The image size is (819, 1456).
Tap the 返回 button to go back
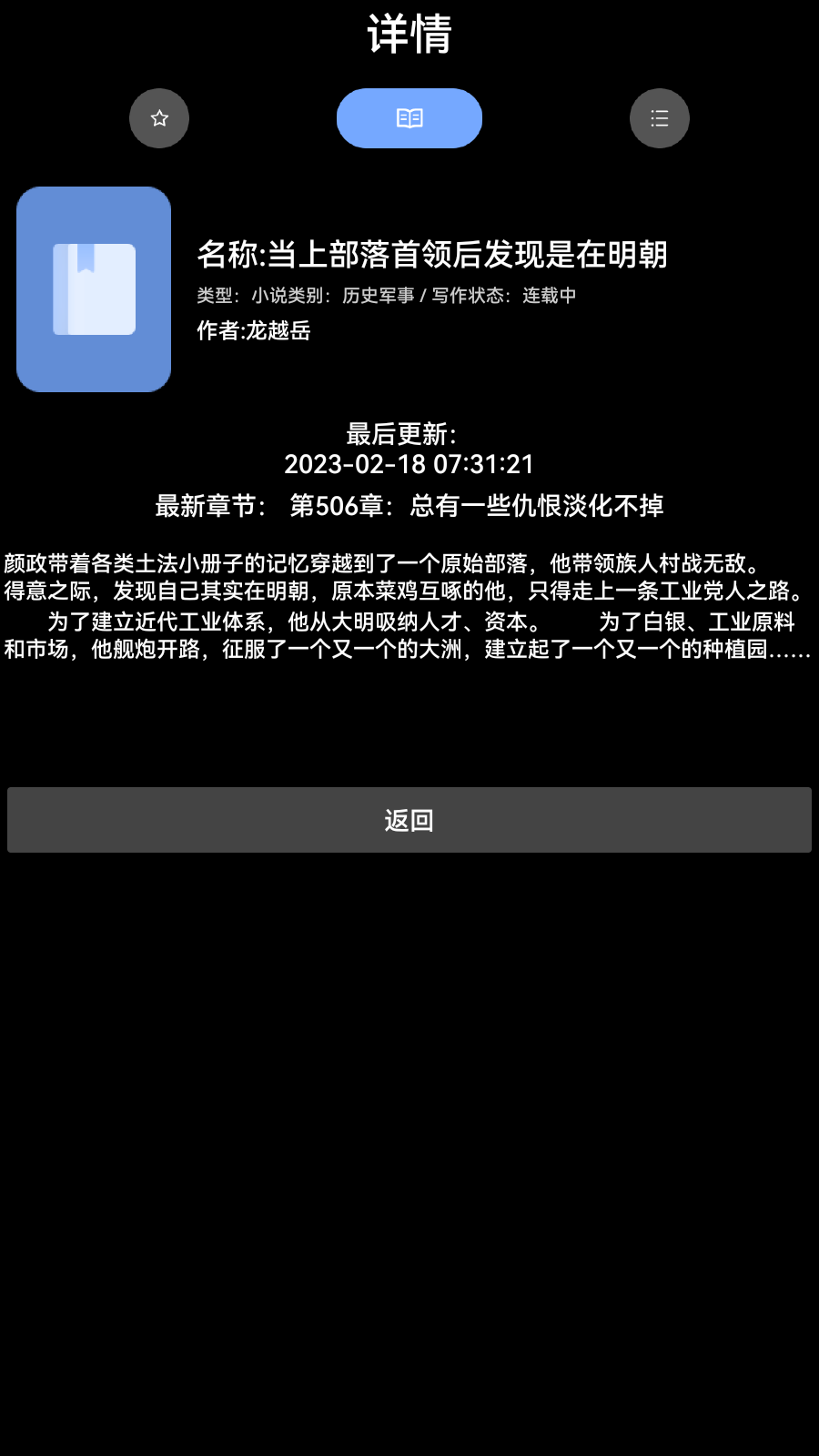point(409,820)
